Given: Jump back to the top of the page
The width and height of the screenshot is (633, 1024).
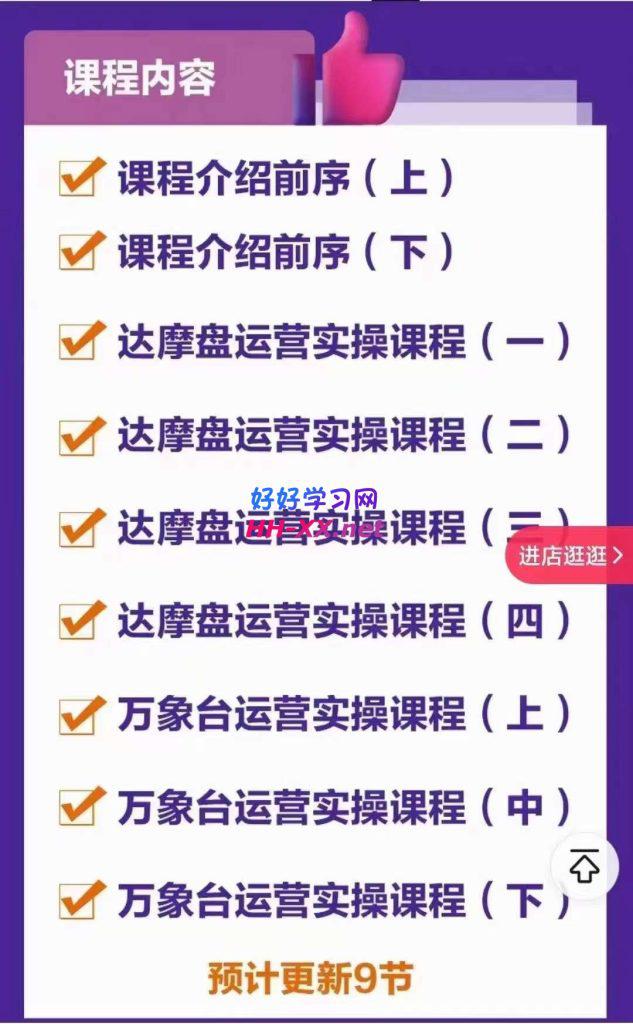Looking at the screenshot, I should [x=585, y=866].
